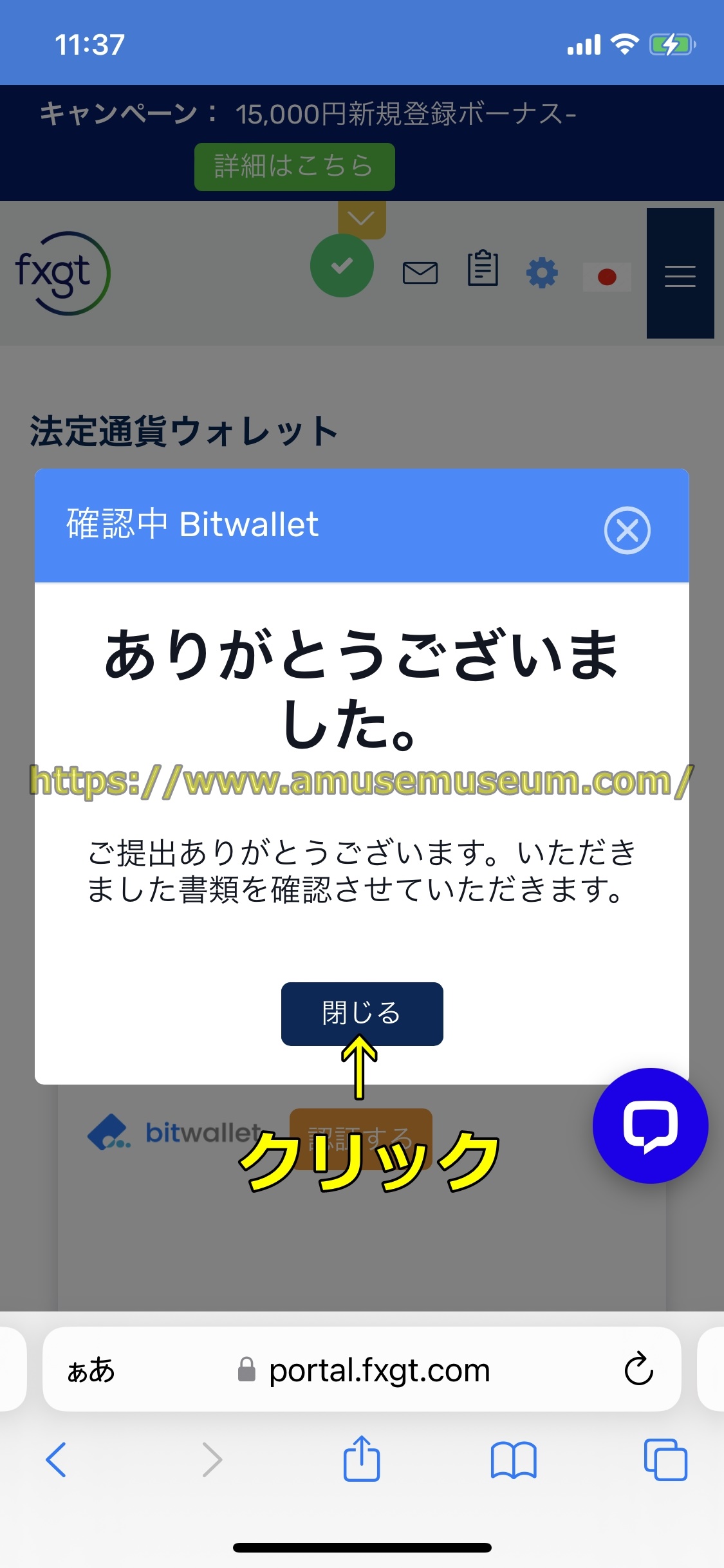Image resolution: width=724 pixels, height=1568 pixels.
Task: Reload the page in Safari
Action: [x=638, y=1369]
